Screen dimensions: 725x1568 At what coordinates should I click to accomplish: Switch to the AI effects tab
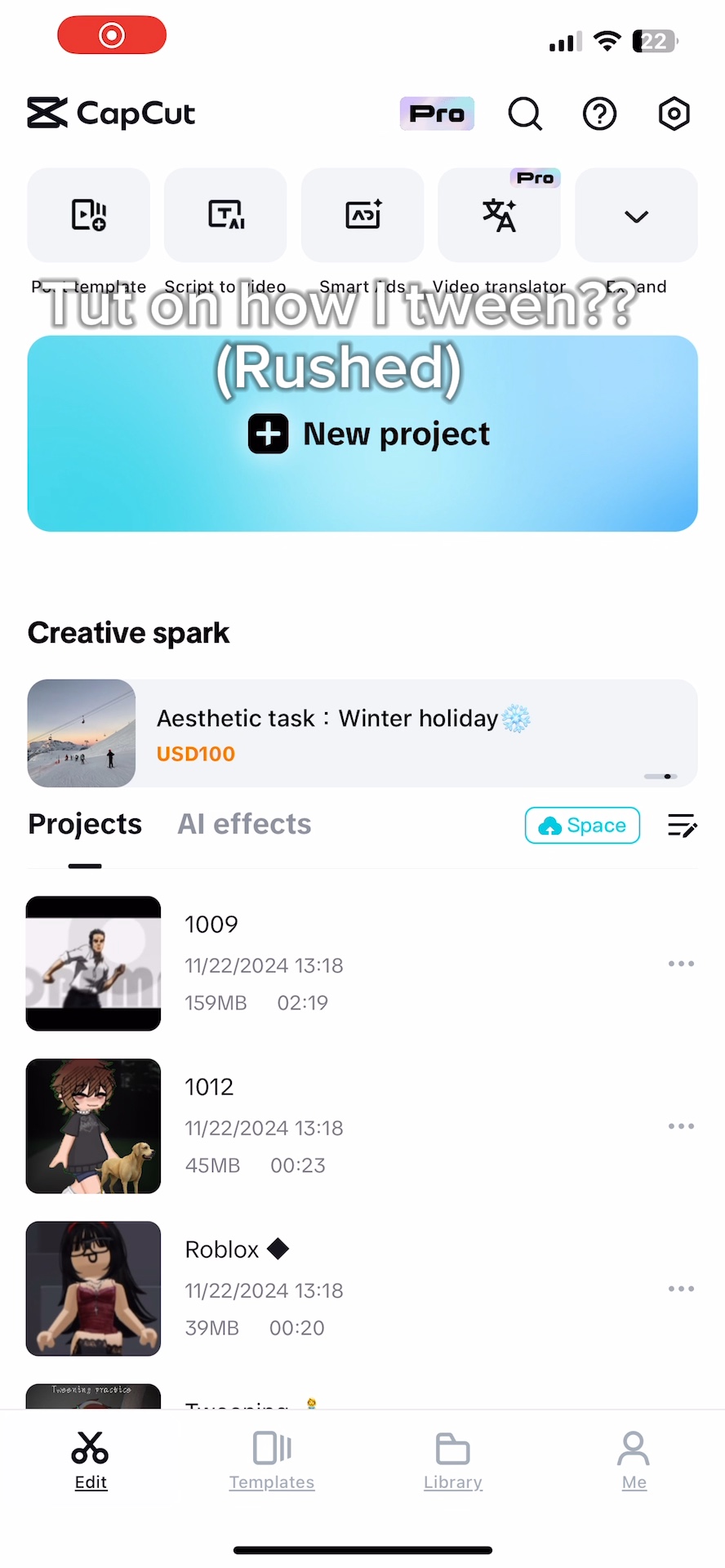244,824
